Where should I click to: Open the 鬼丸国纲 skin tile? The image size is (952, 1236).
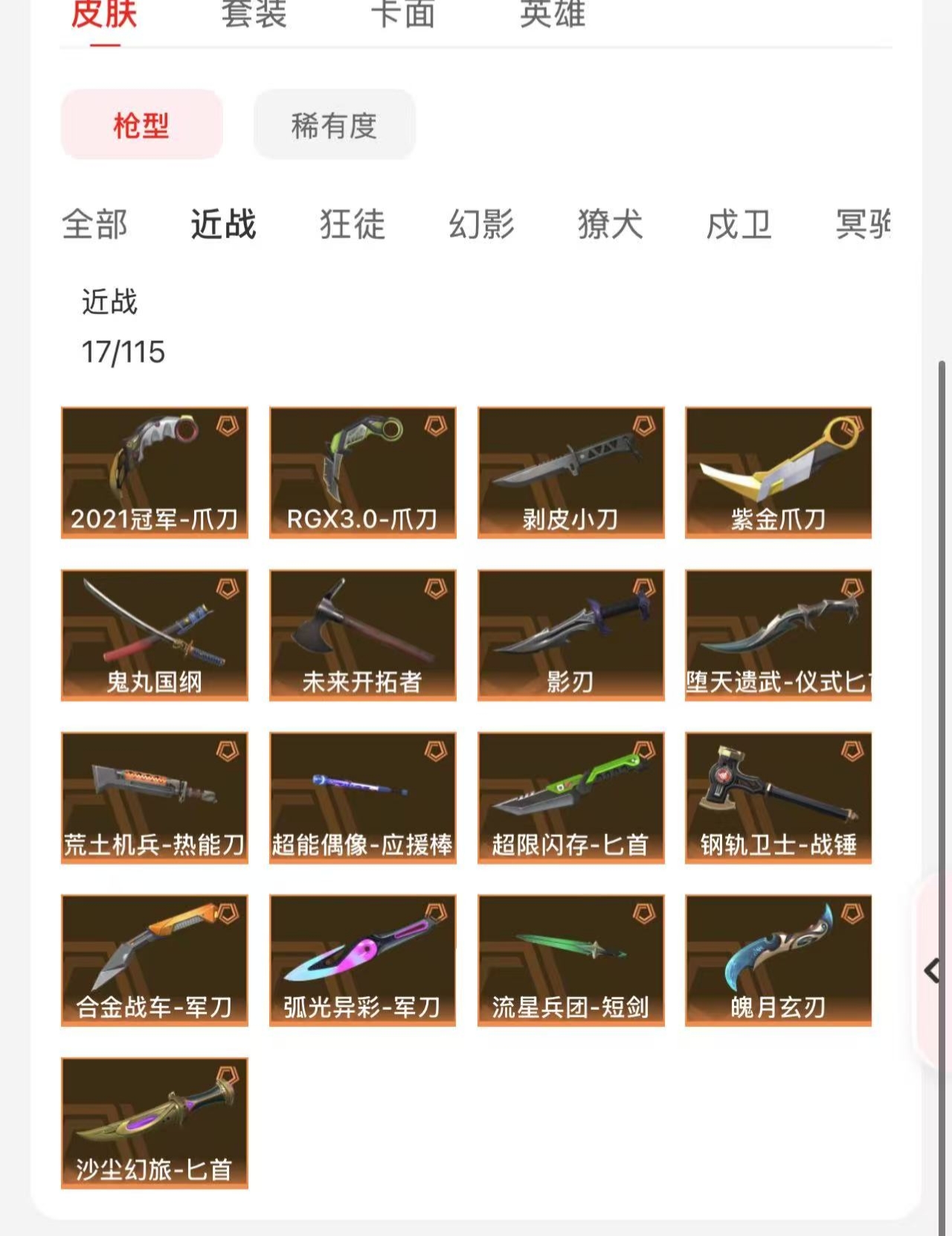(155, 635)
